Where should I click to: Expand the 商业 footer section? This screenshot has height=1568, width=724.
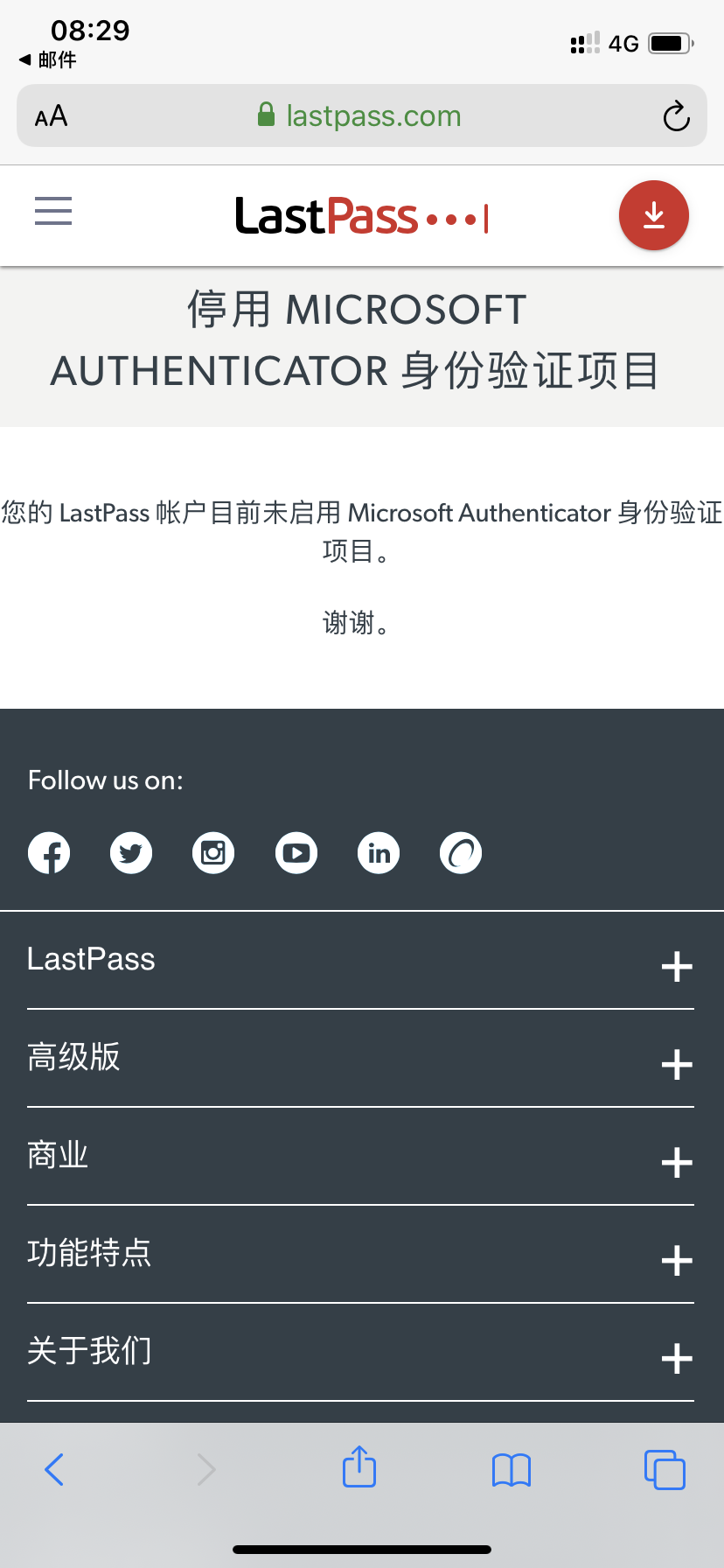pos(677,1163)
